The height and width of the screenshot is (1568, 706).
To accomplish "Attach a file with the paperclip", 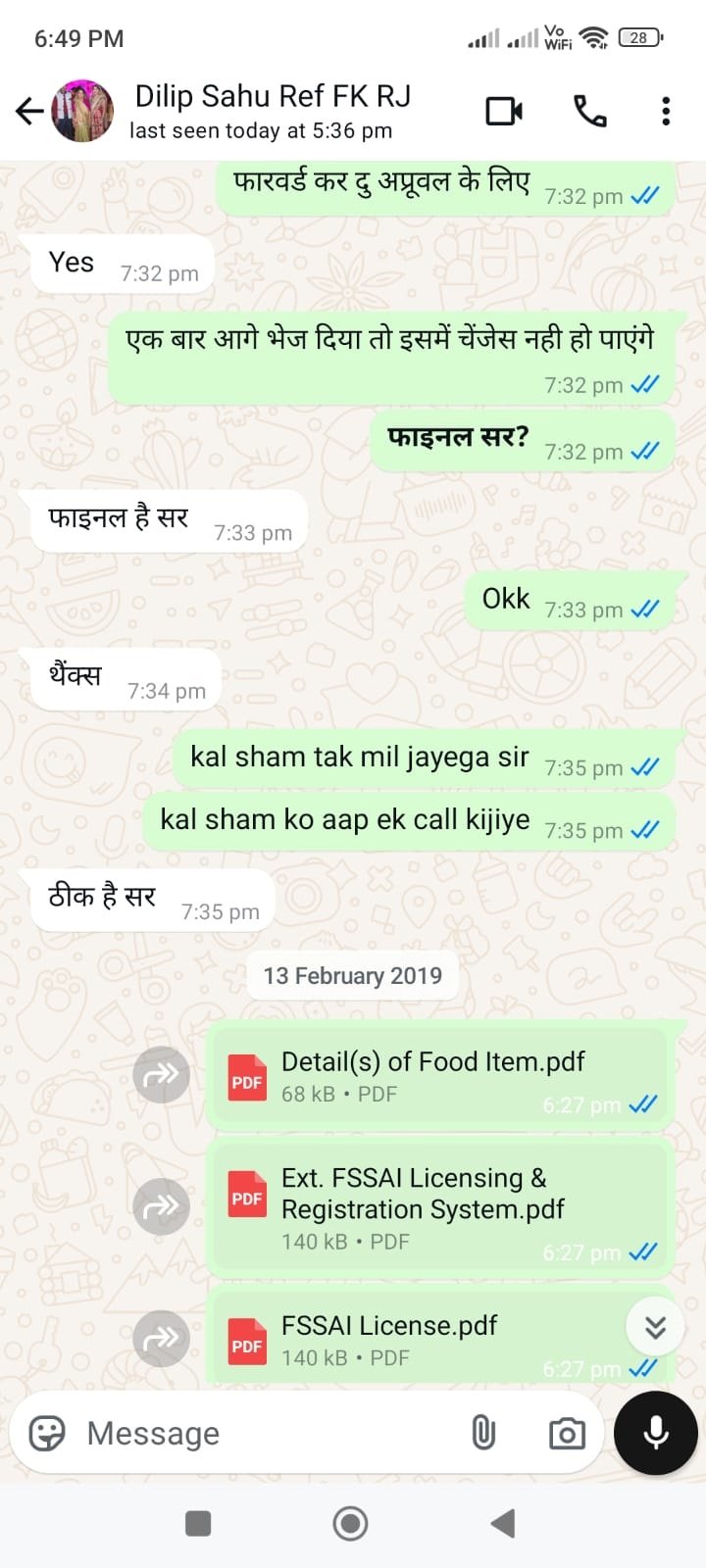I will 483,1434.
